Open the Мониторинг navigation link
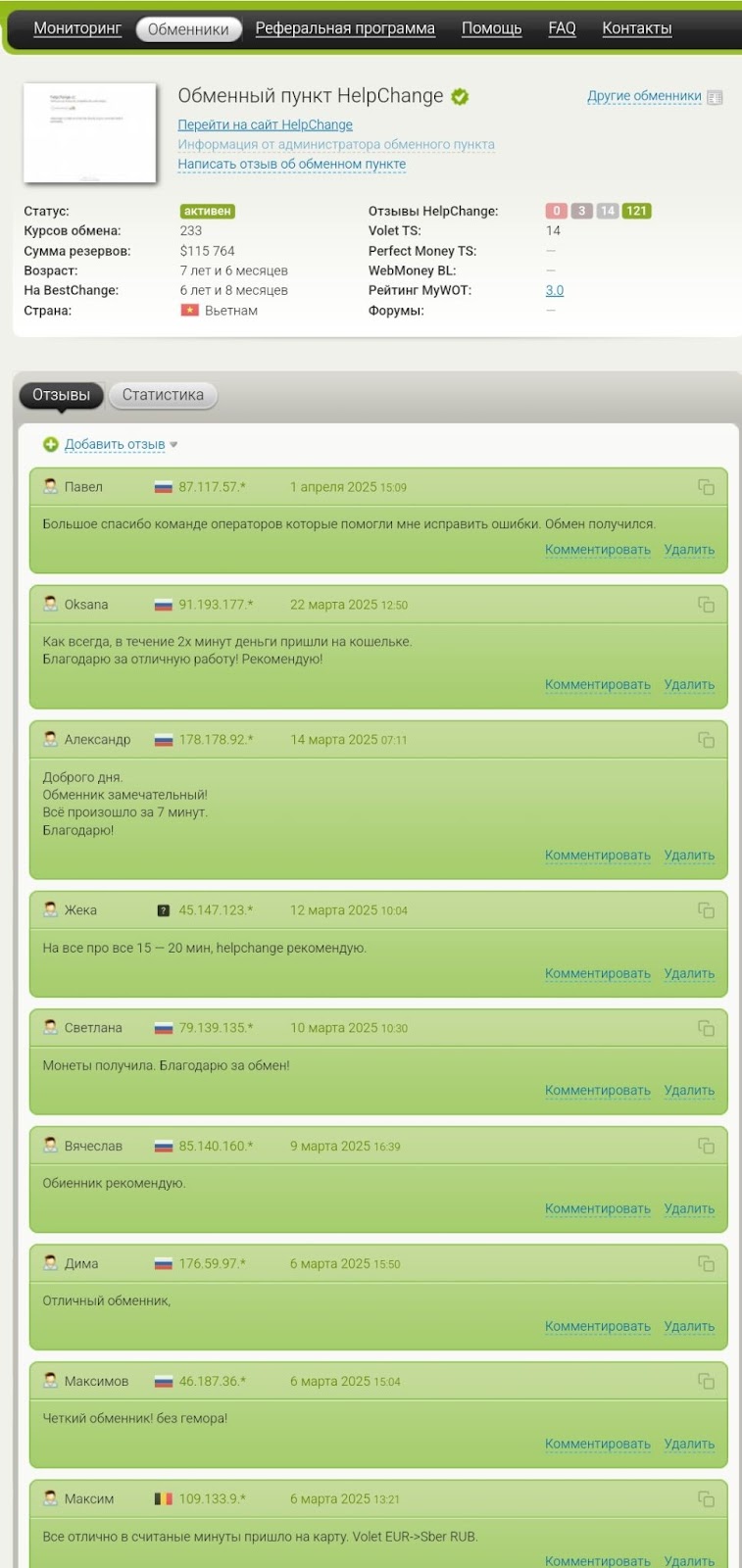742x1568 pixels. point(77,28)
